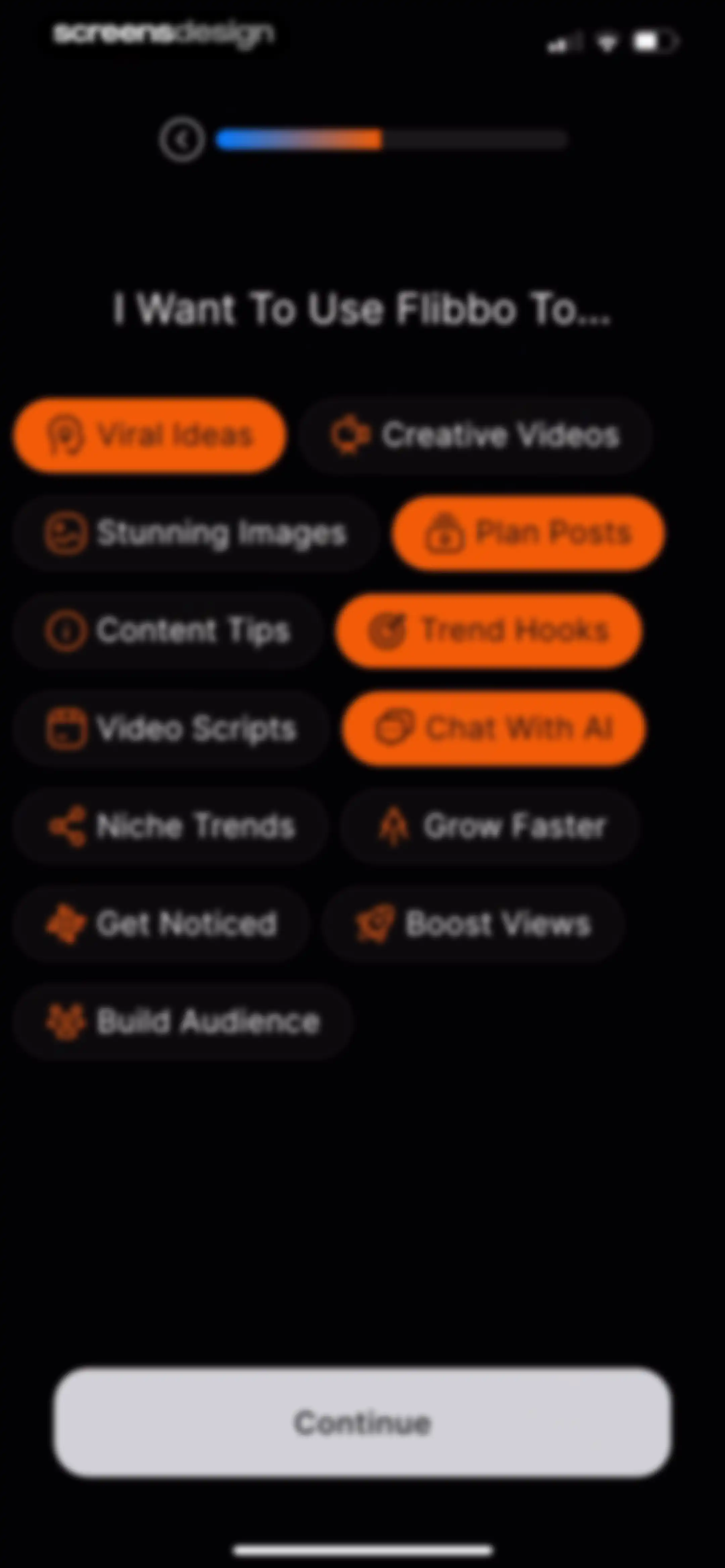Image resolution: width=725 pixels, height=1568 pixels.
Task: Choose the Niche Trends chip
Action: 171,826
